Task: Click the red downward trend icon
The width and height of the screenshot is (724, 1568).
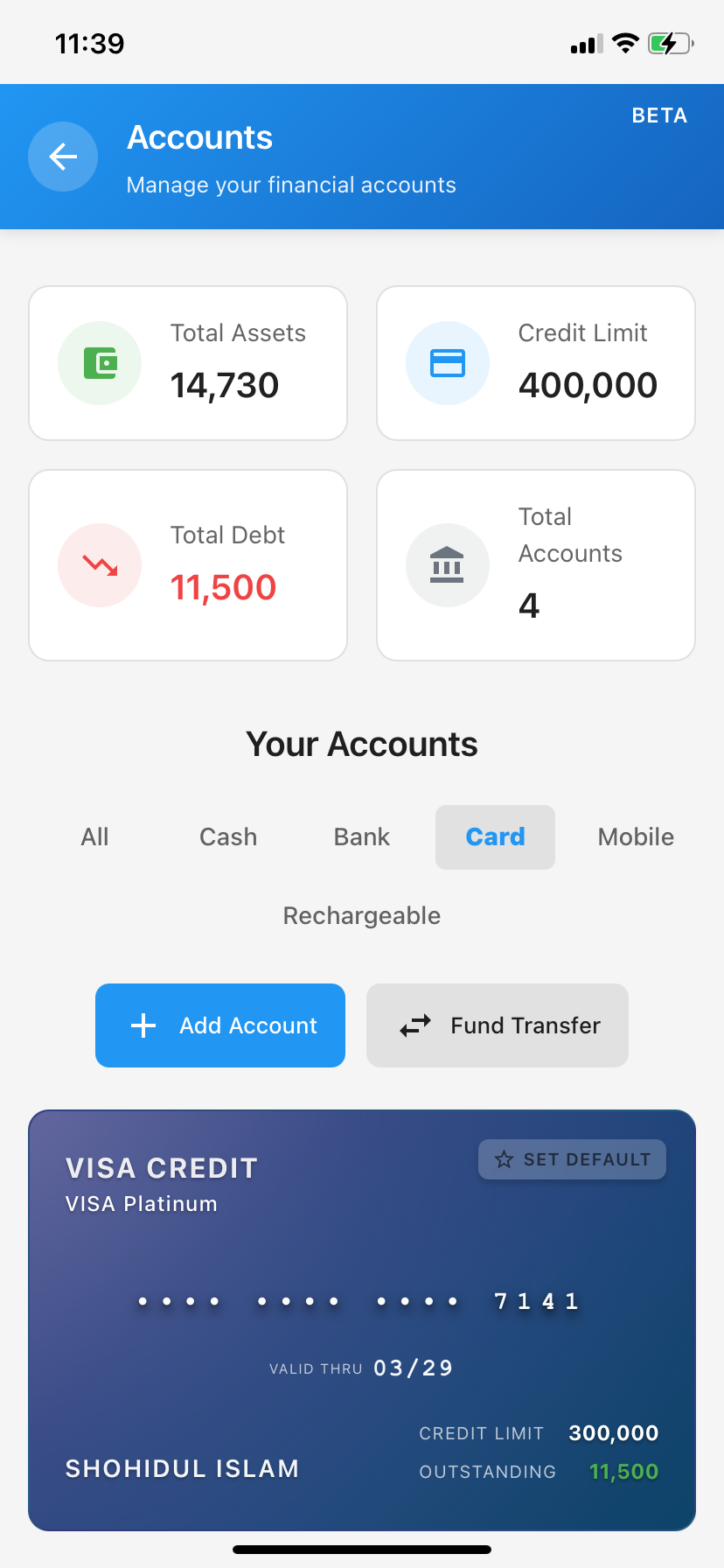Action: pos(99,564)
